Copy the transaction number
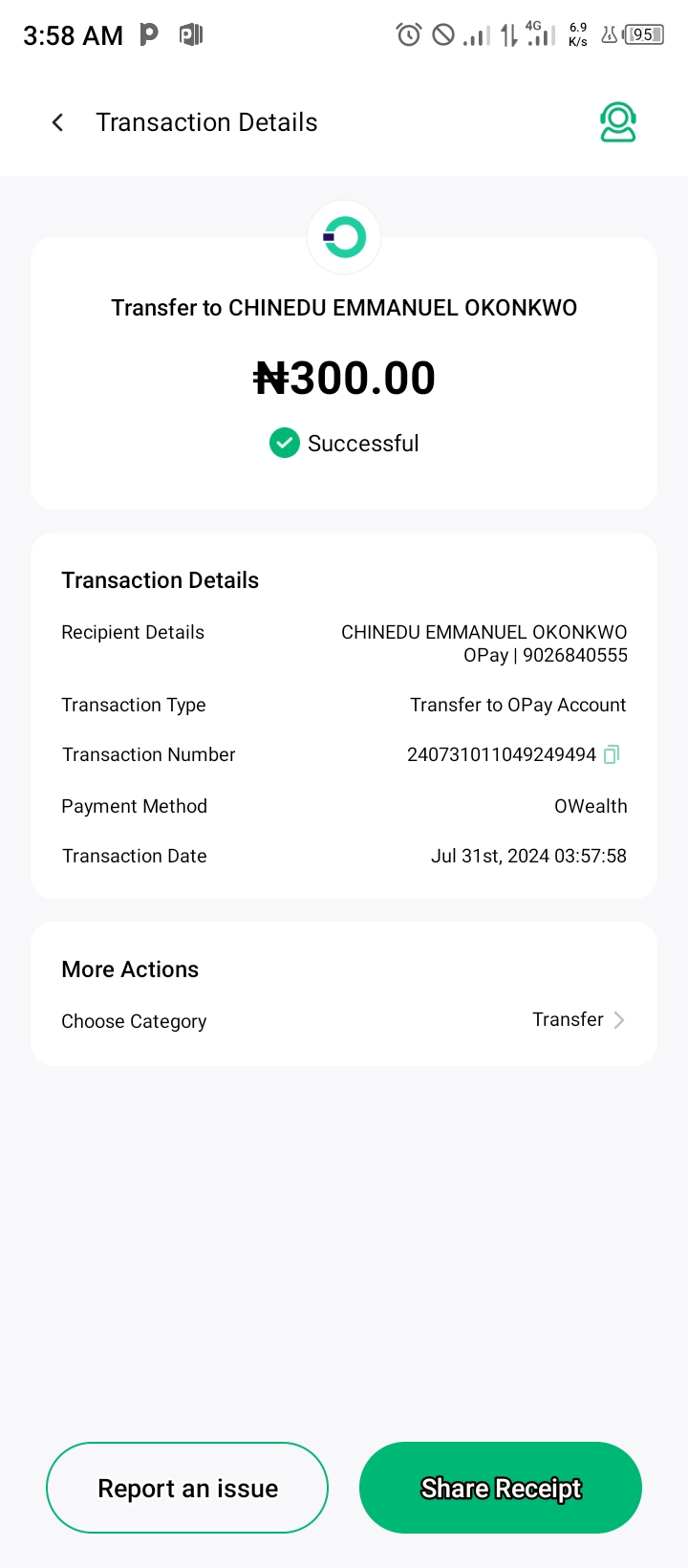Viewport: 688px width, 1568px height. click(612, 754)
